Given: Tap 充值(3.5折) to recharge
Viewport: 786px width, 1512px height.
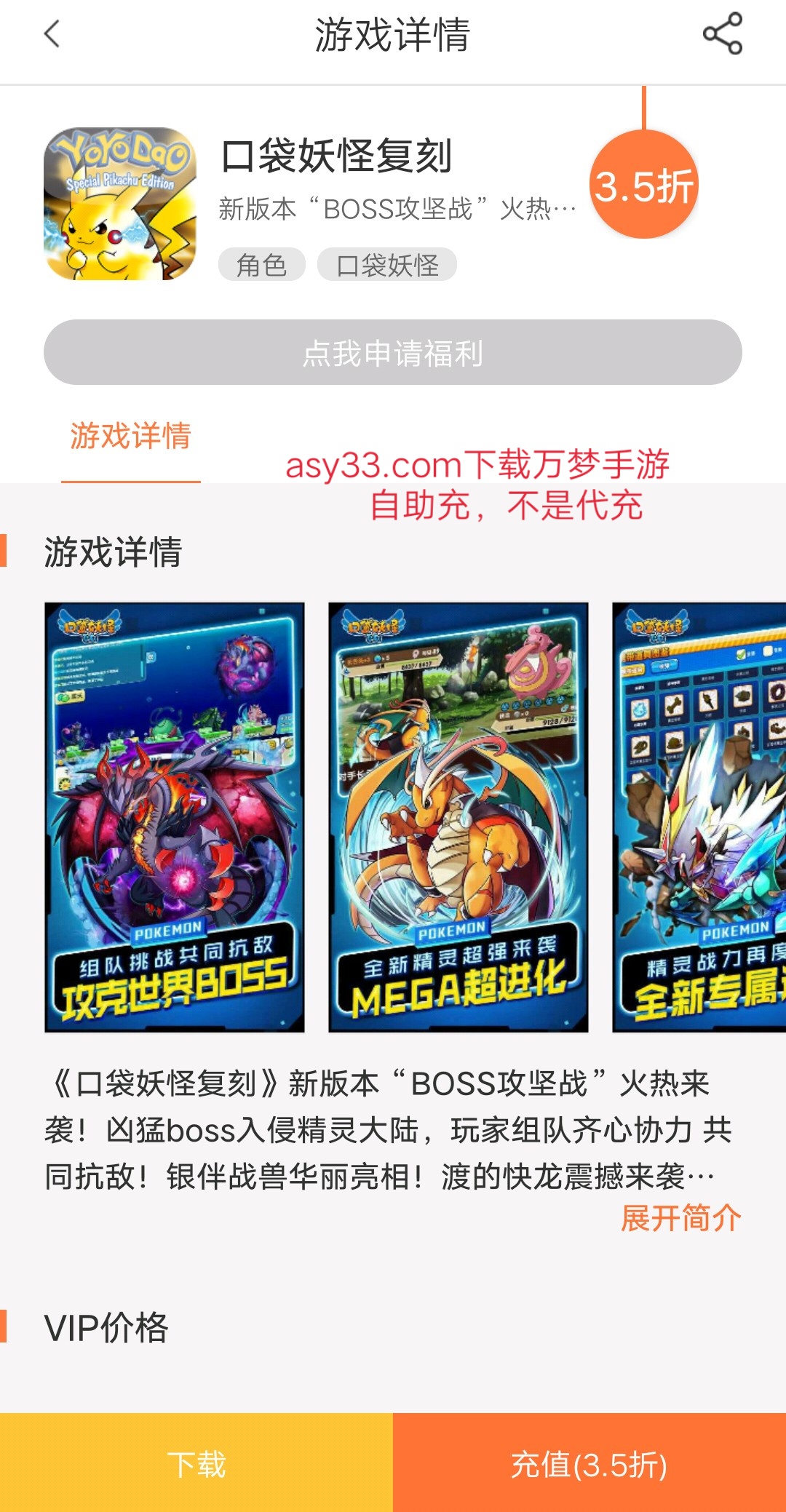Looking at the screenshot, I should click(x=589, y=1463).
